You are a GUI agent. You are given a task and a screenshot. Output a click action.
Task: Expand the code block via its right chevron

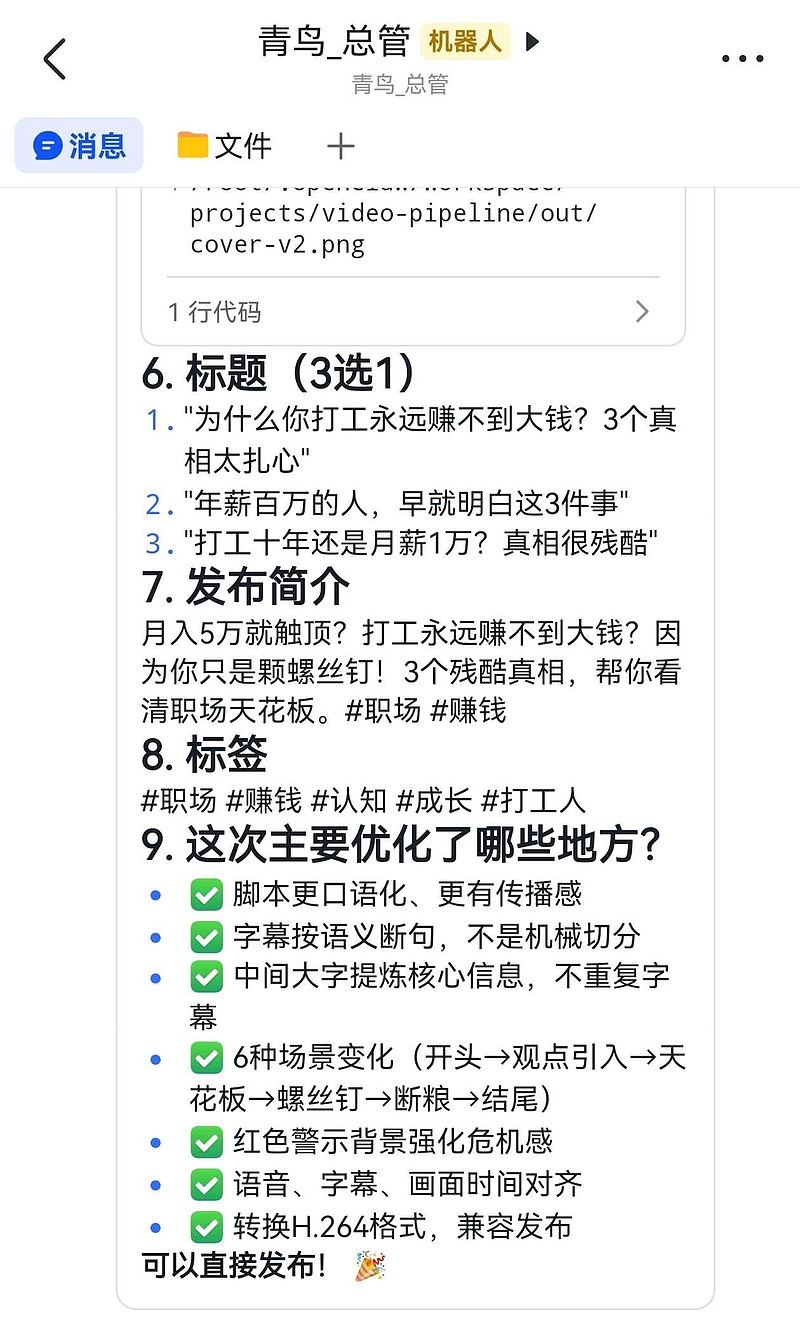point(643,311)
